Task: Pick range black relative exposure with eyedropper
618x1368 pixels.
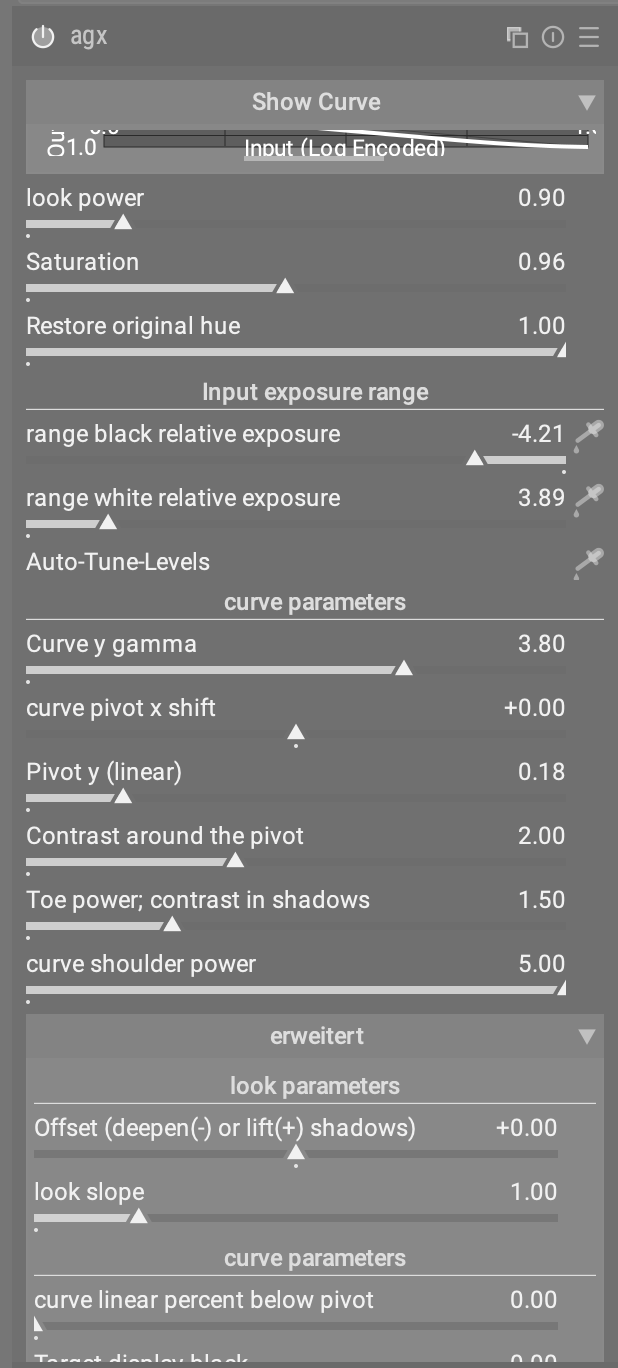Action: click(589, 435)
